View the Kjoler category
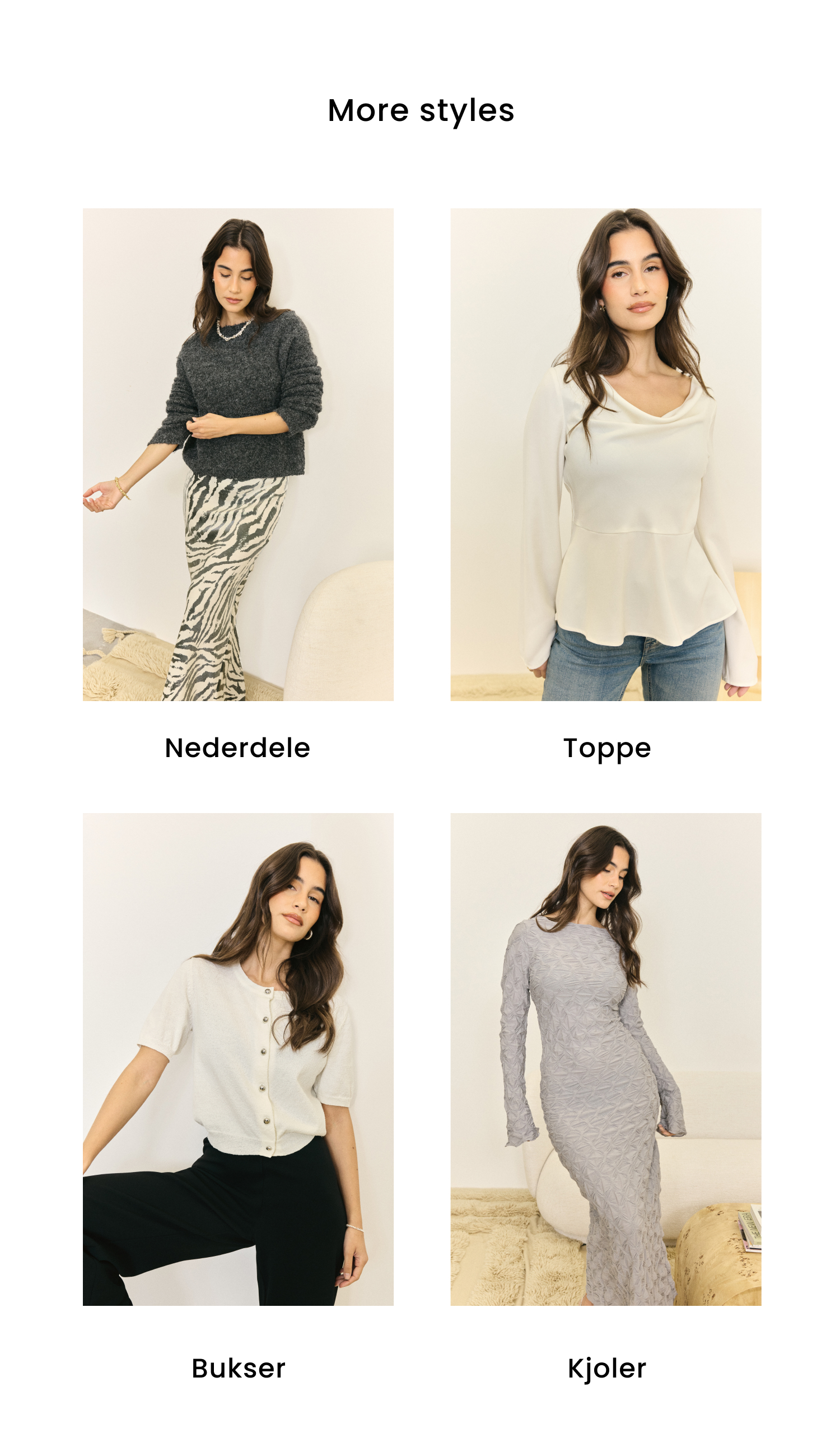 (x=605, y=1059)
